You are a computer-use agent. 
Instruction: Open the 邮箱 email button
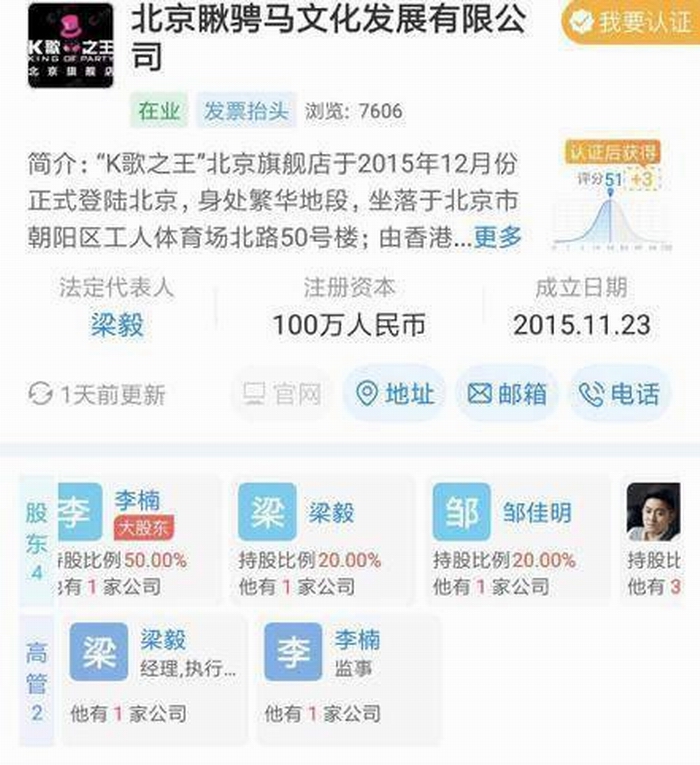coord(507,393)
